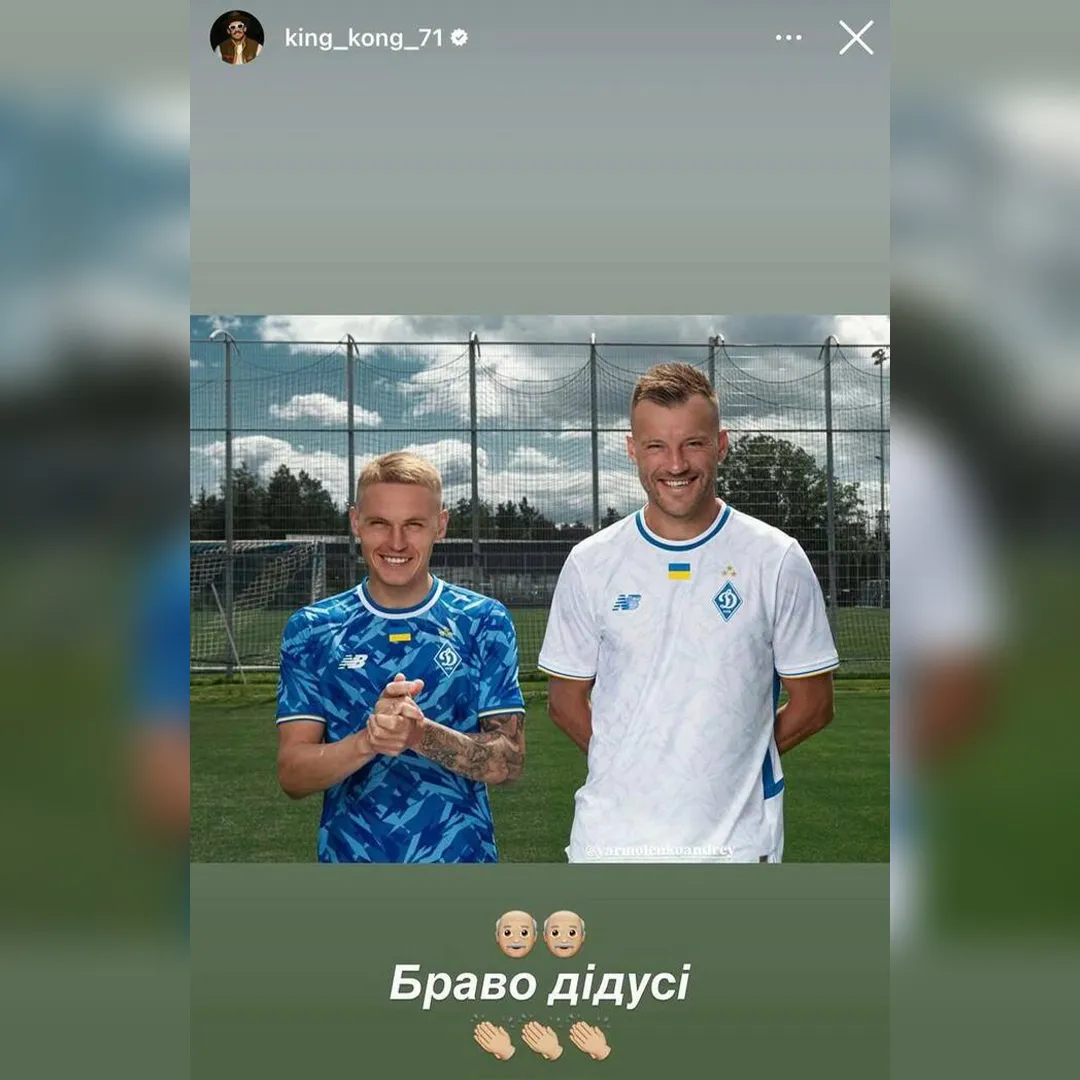
Task: Tap the king_kong_71 username
Action: [x=363, y=38]
